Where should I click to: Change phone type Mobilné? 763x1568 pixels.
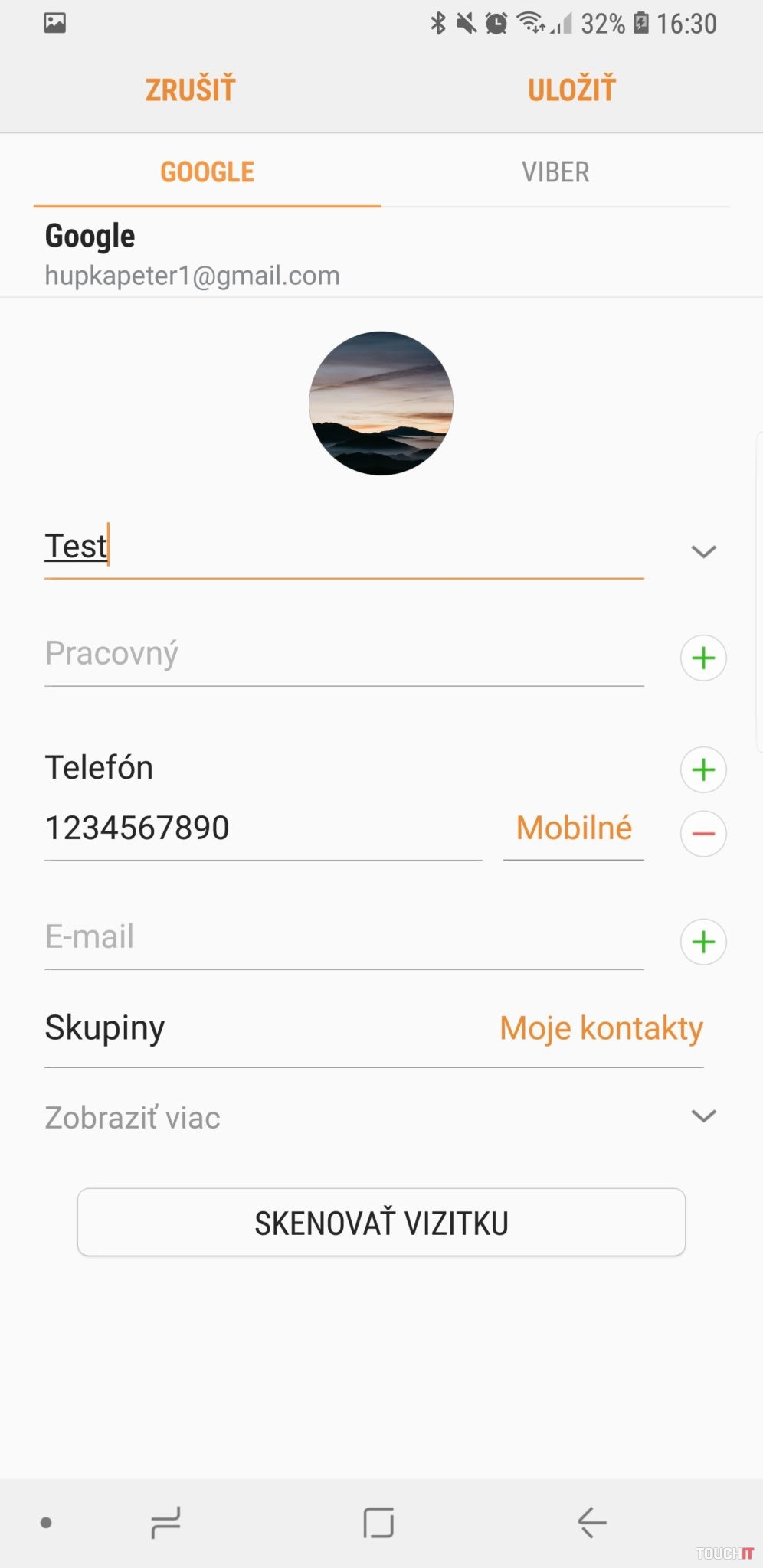click(x=574, y=828)
